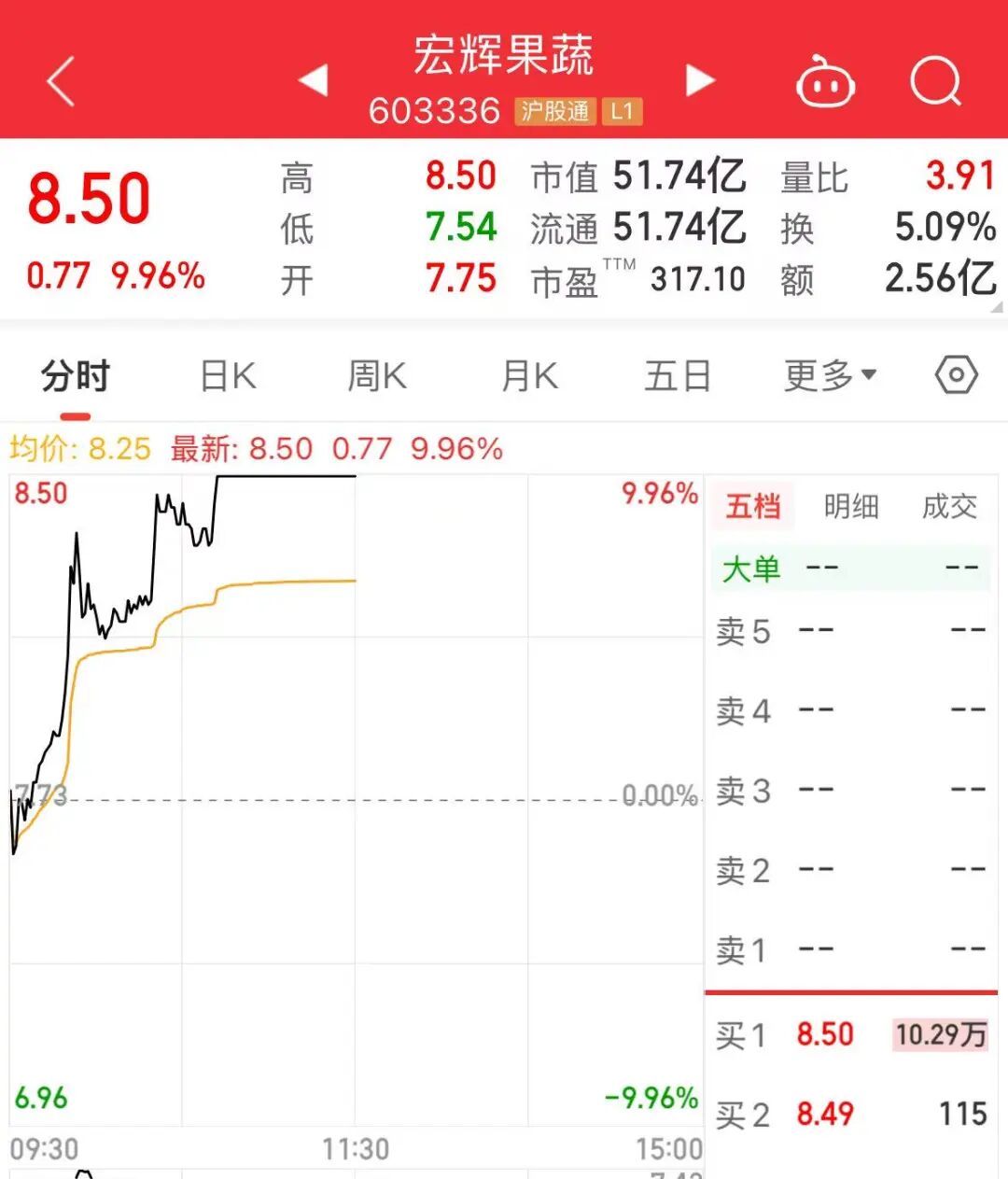Image resolution: width=1008 pixels, height=1179 pixels.
Task: Open the search magnifier
Action: point(936,82)
